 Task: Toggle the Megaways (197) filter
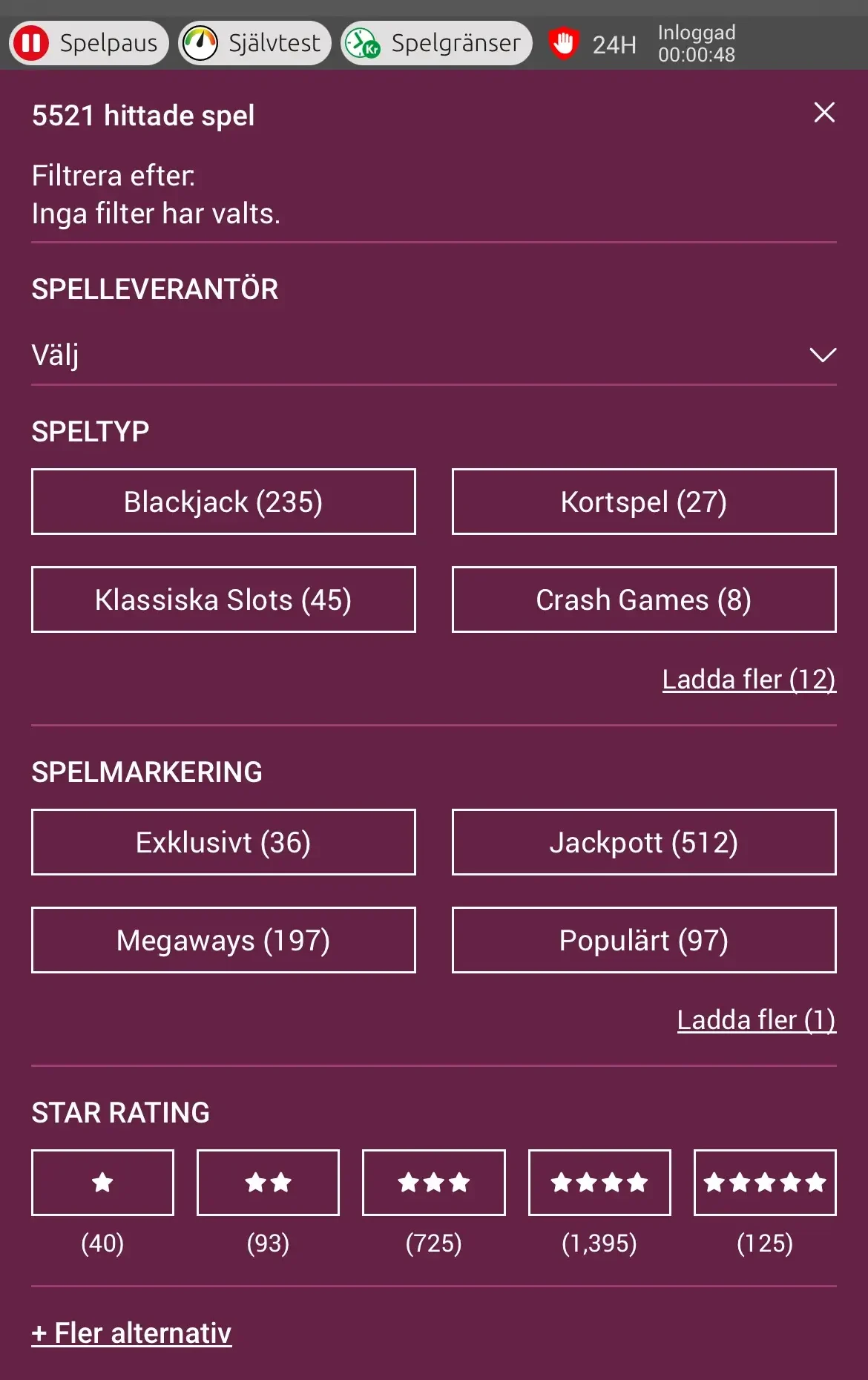point(223,940)
